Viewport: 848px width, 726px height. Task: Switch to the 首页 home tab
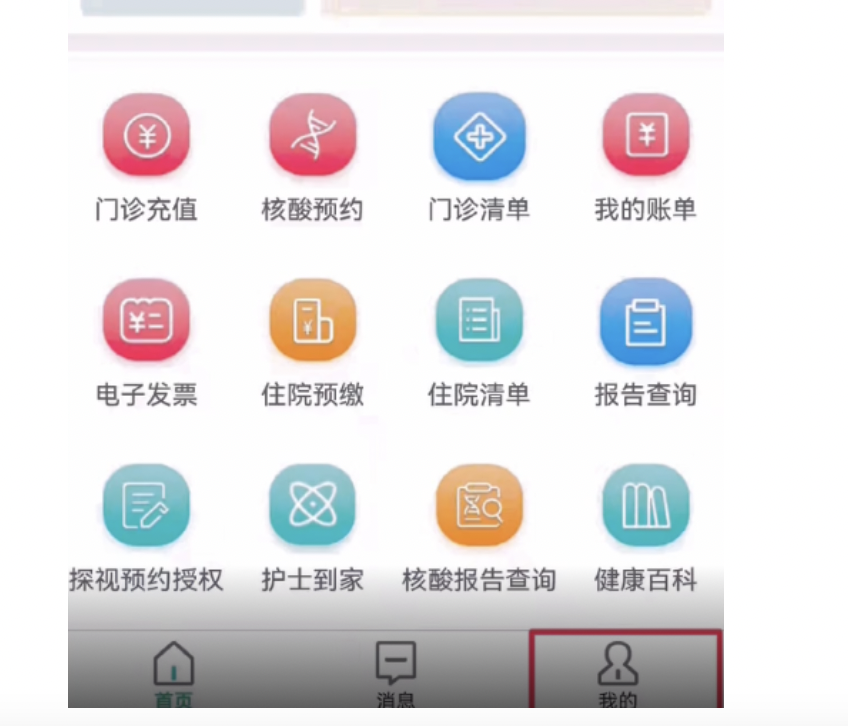pyautogui.click(x=173, y=672)
